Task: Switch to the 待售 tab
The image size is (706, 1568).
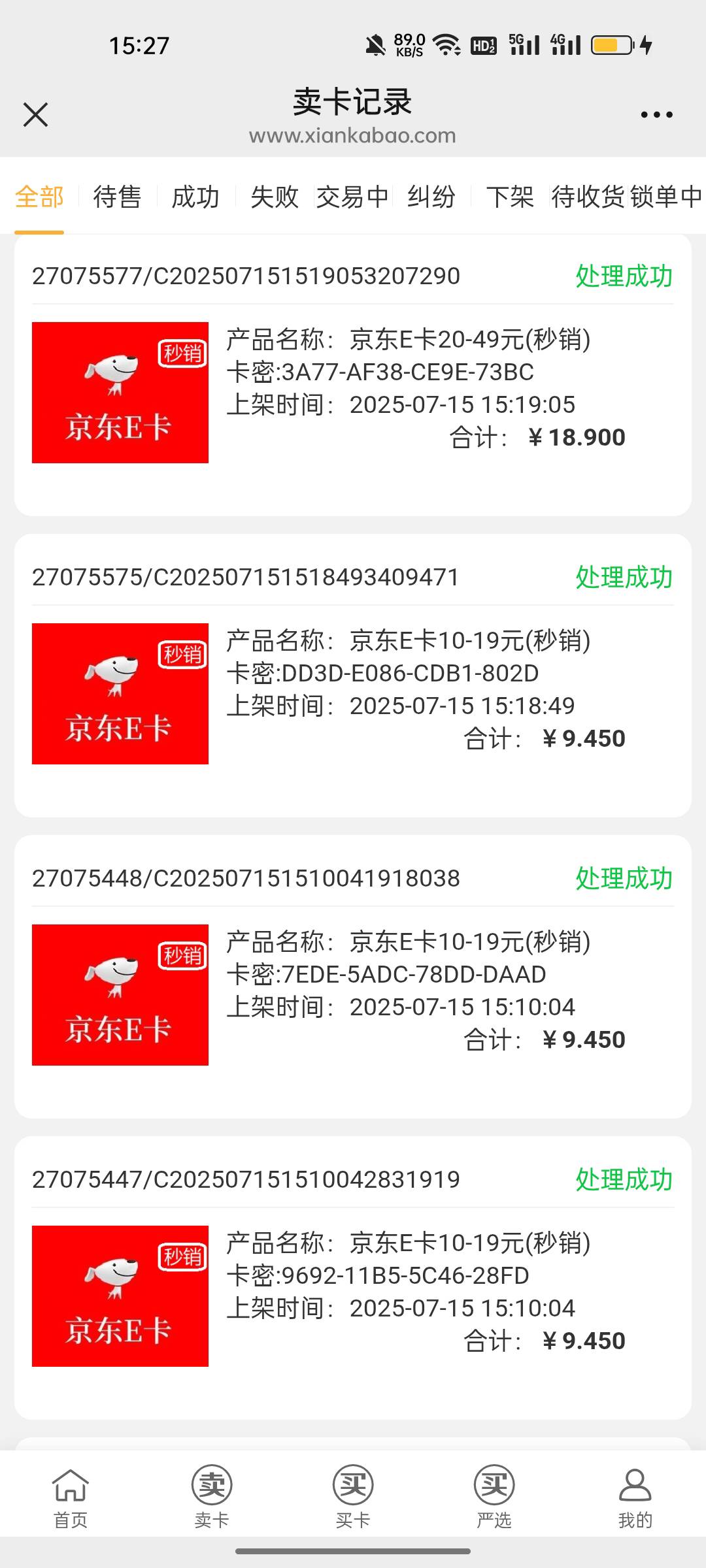Action: 118,197
